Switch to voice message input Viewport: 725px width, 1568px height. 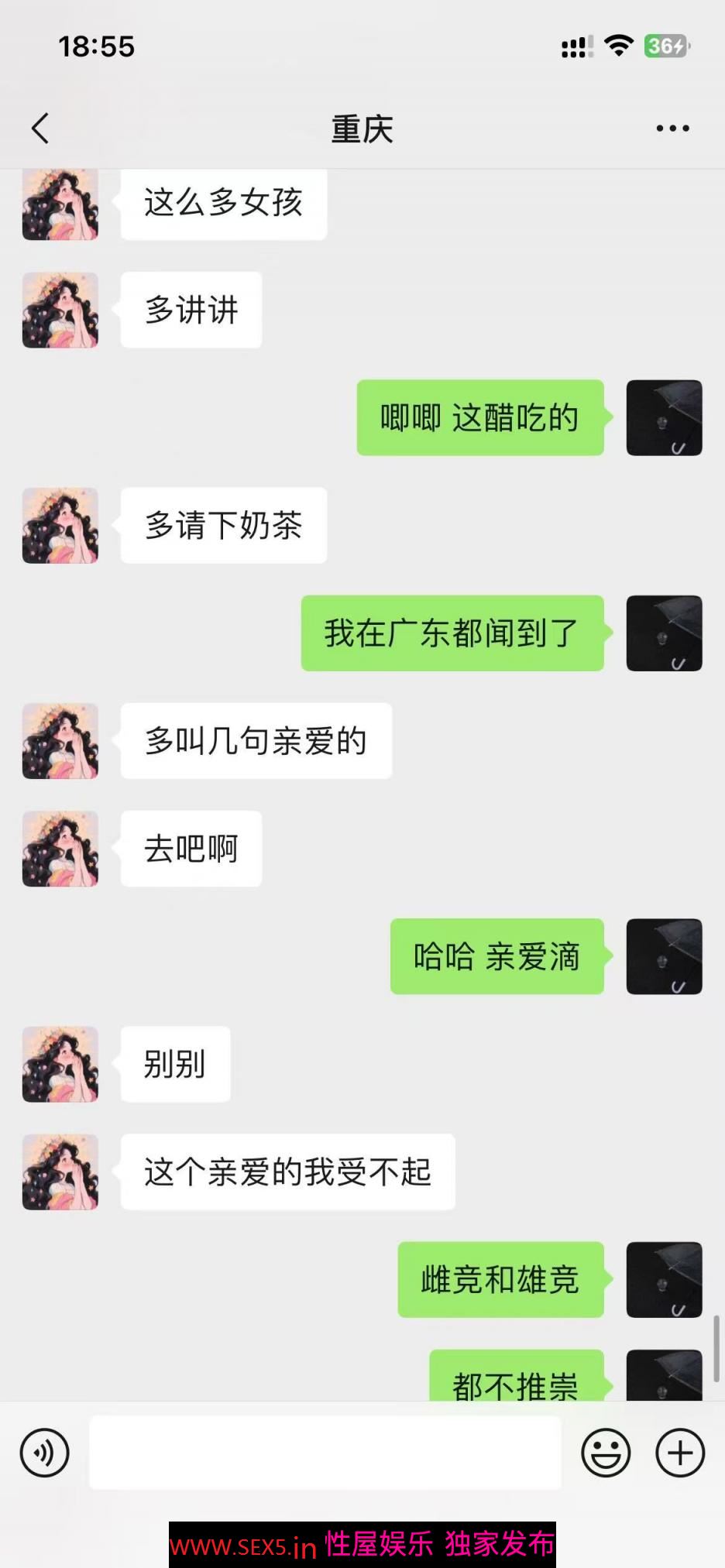point(45,1453)
